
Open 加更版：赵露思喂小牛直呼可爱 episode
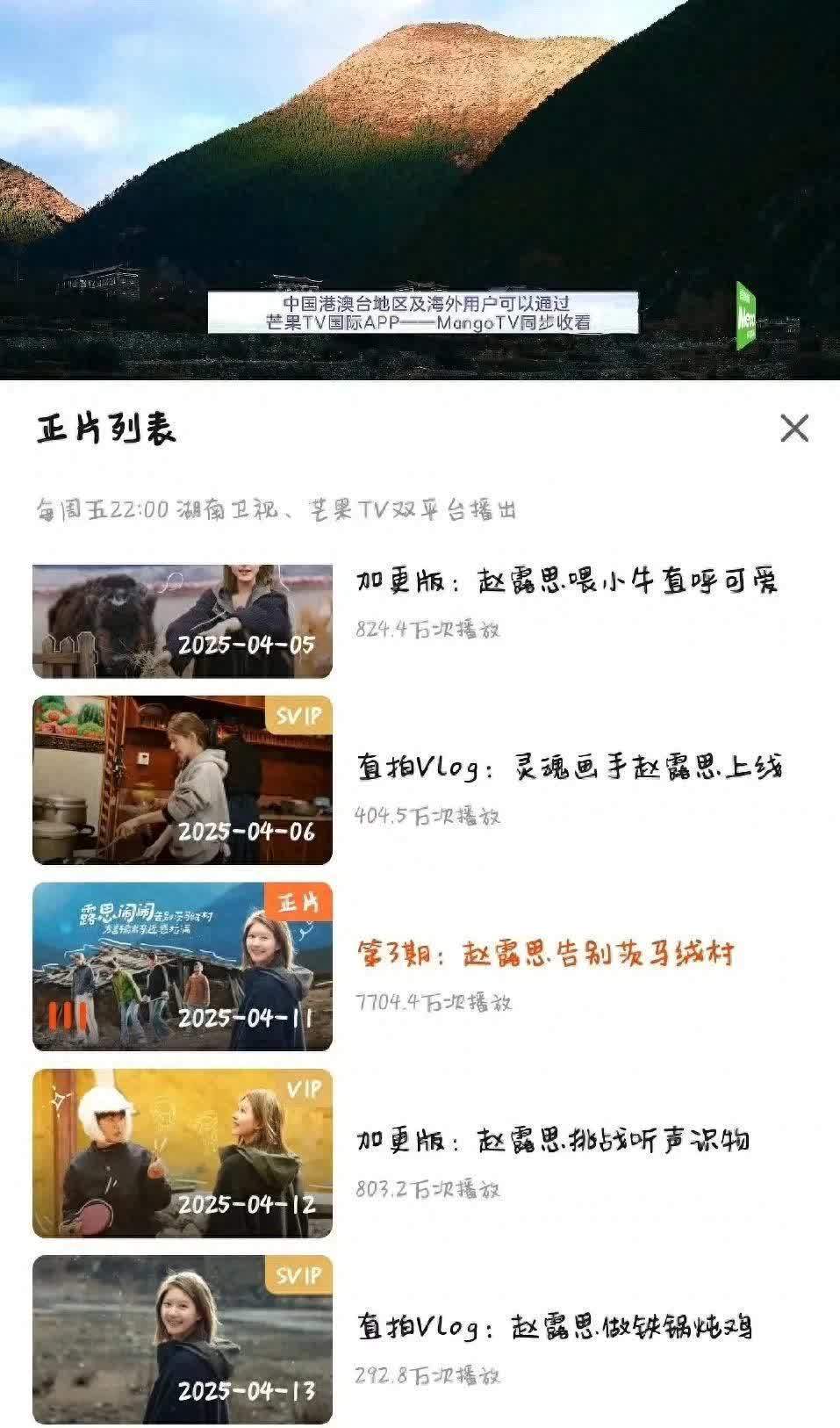pos(566,581)
